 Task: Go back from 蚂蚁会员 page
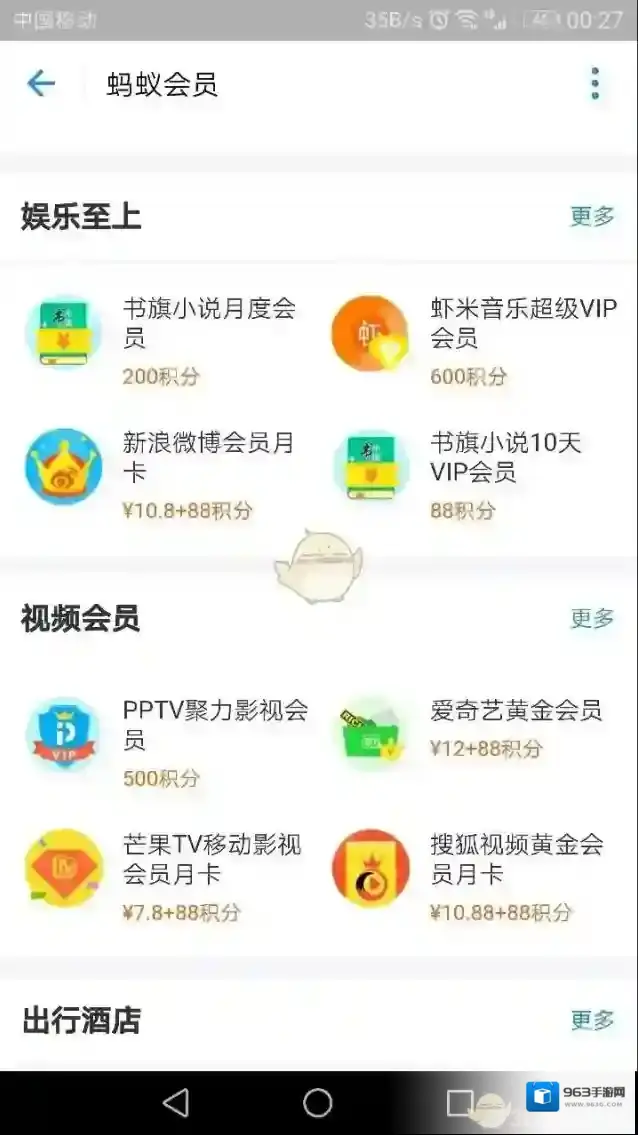tap(41, 84)
